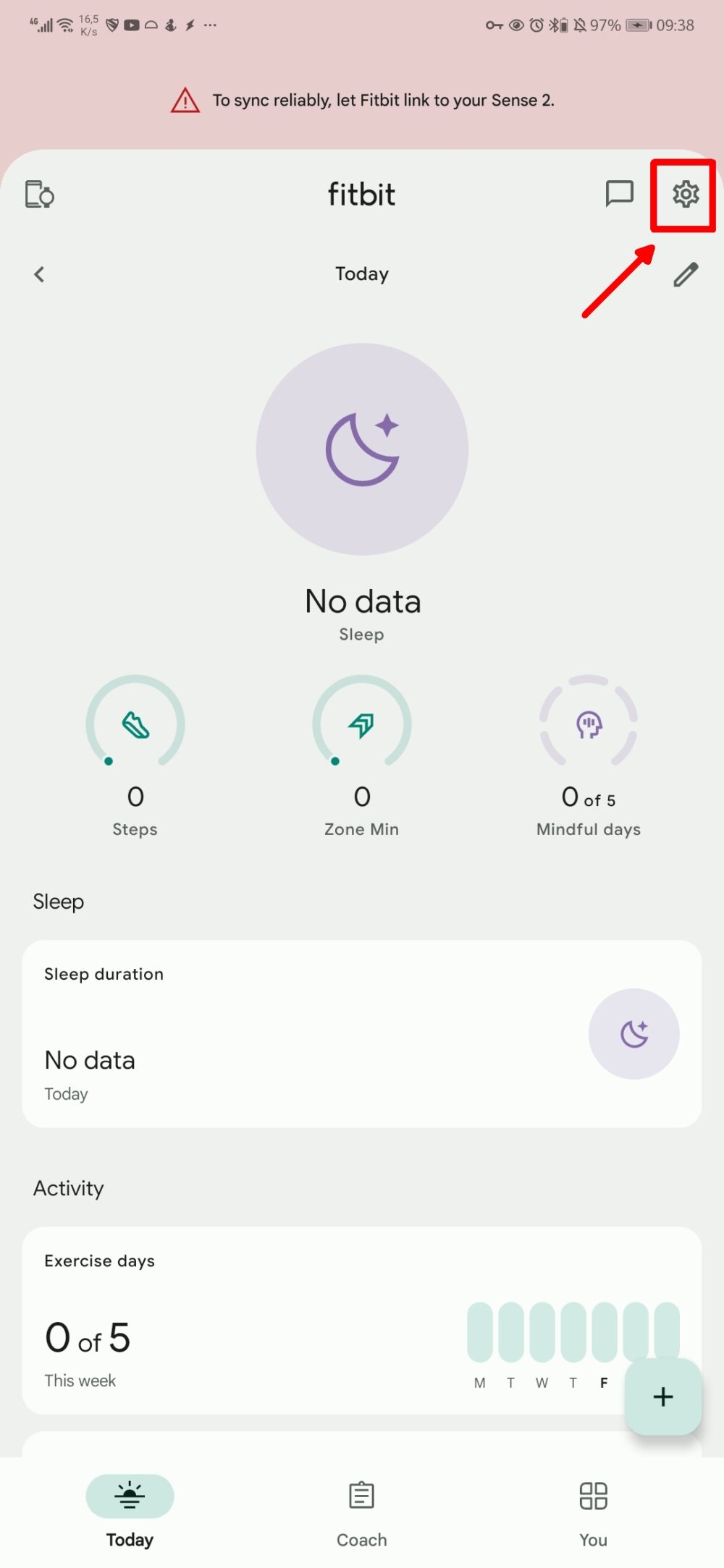
Task: Go back using the left chevron arrow
Action: (x=39, y=274)
